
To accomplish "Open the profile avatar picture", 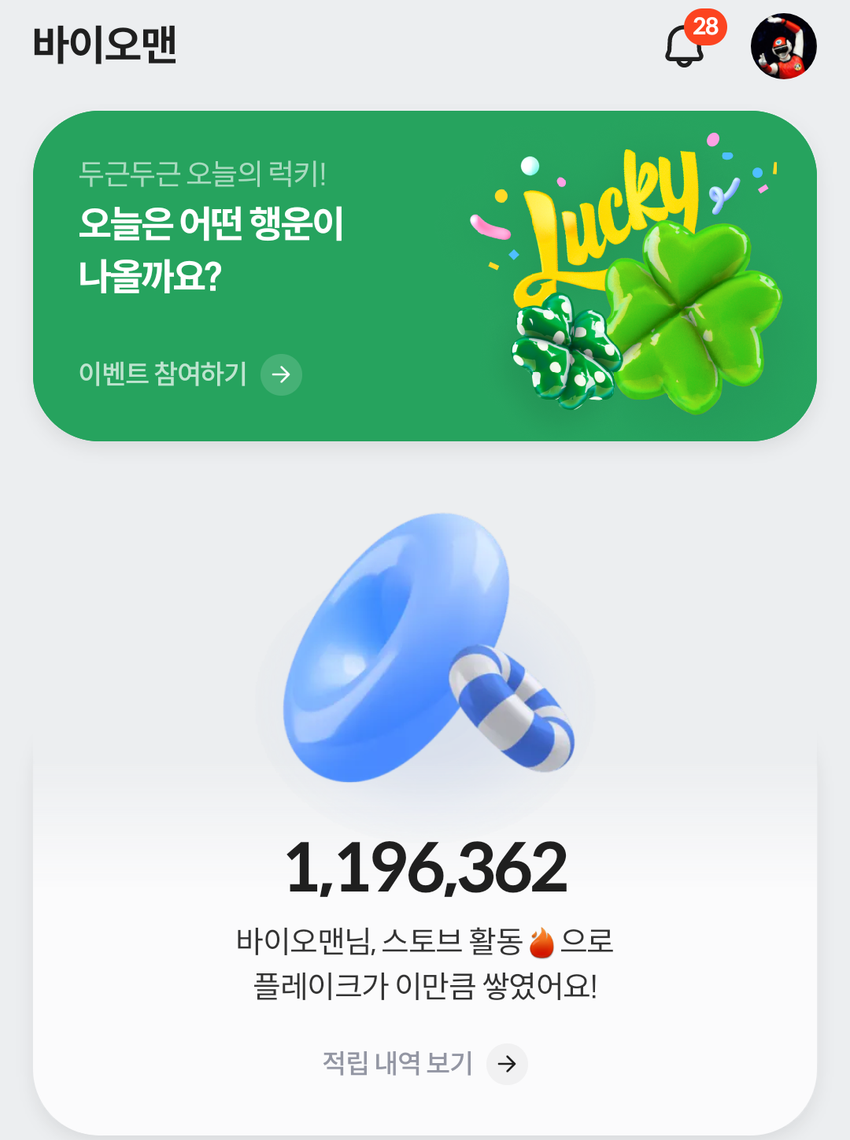I will 783,46.
